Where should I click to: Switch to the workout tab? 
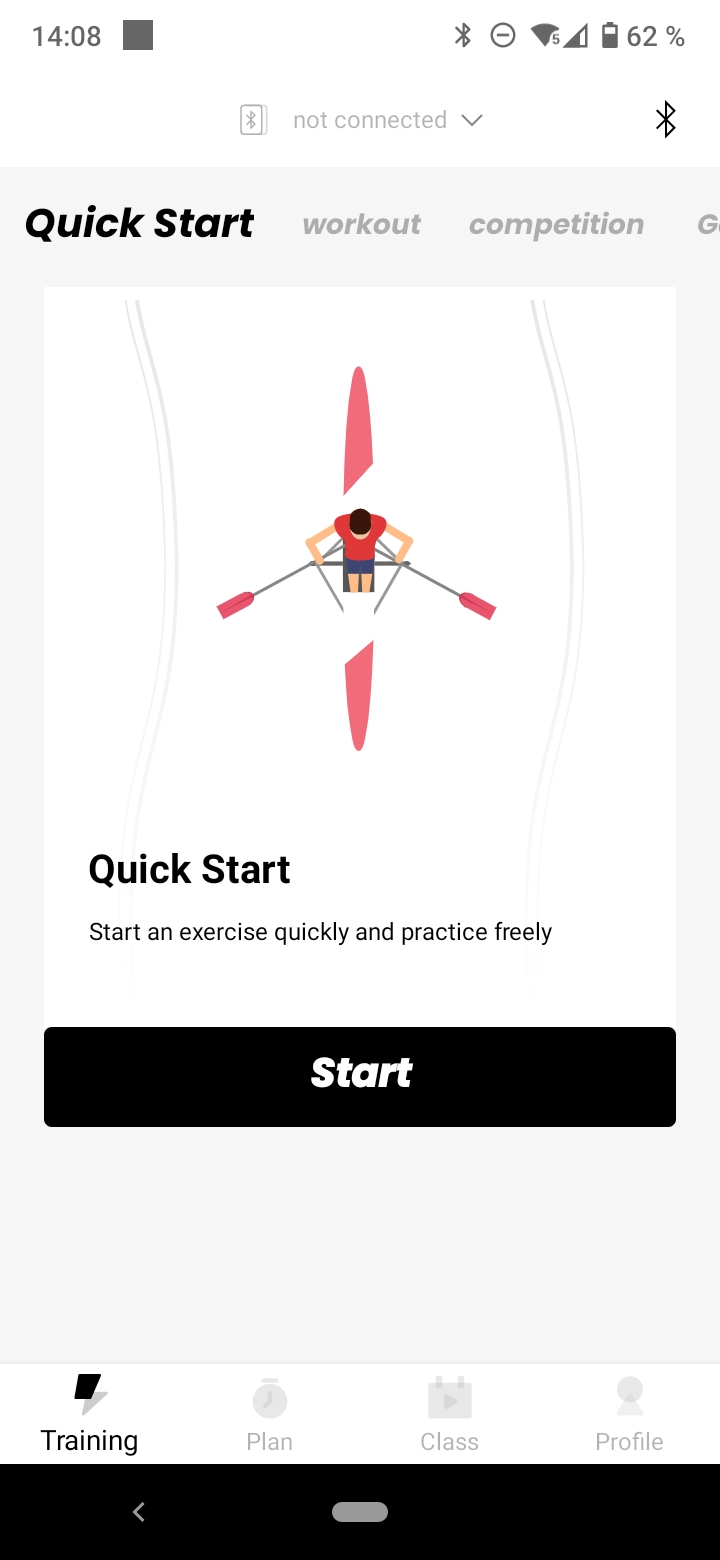(x=361, y=224)
